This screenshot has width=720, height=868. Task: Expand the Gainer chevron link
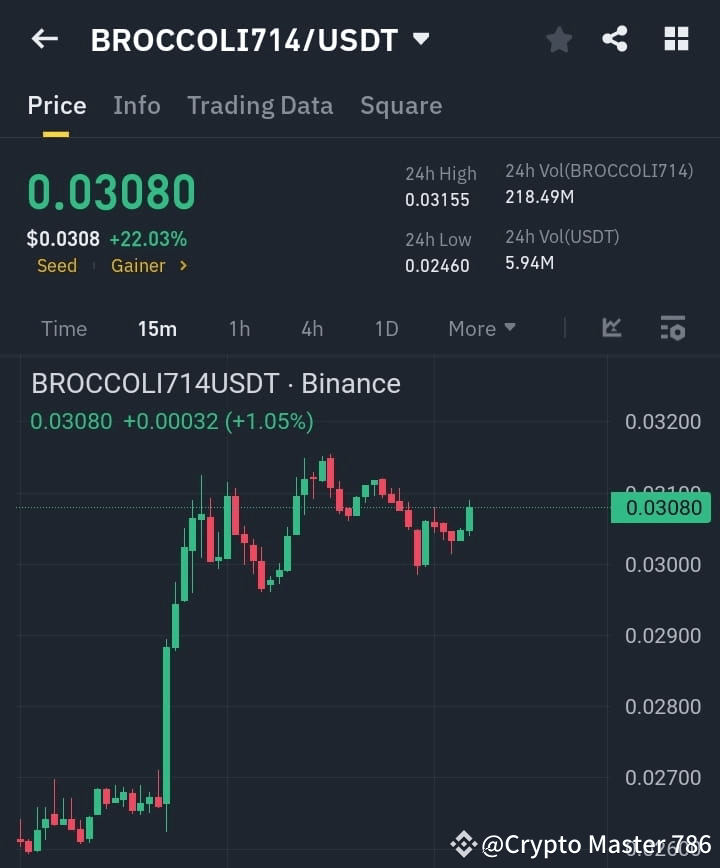tap(182, 266)
